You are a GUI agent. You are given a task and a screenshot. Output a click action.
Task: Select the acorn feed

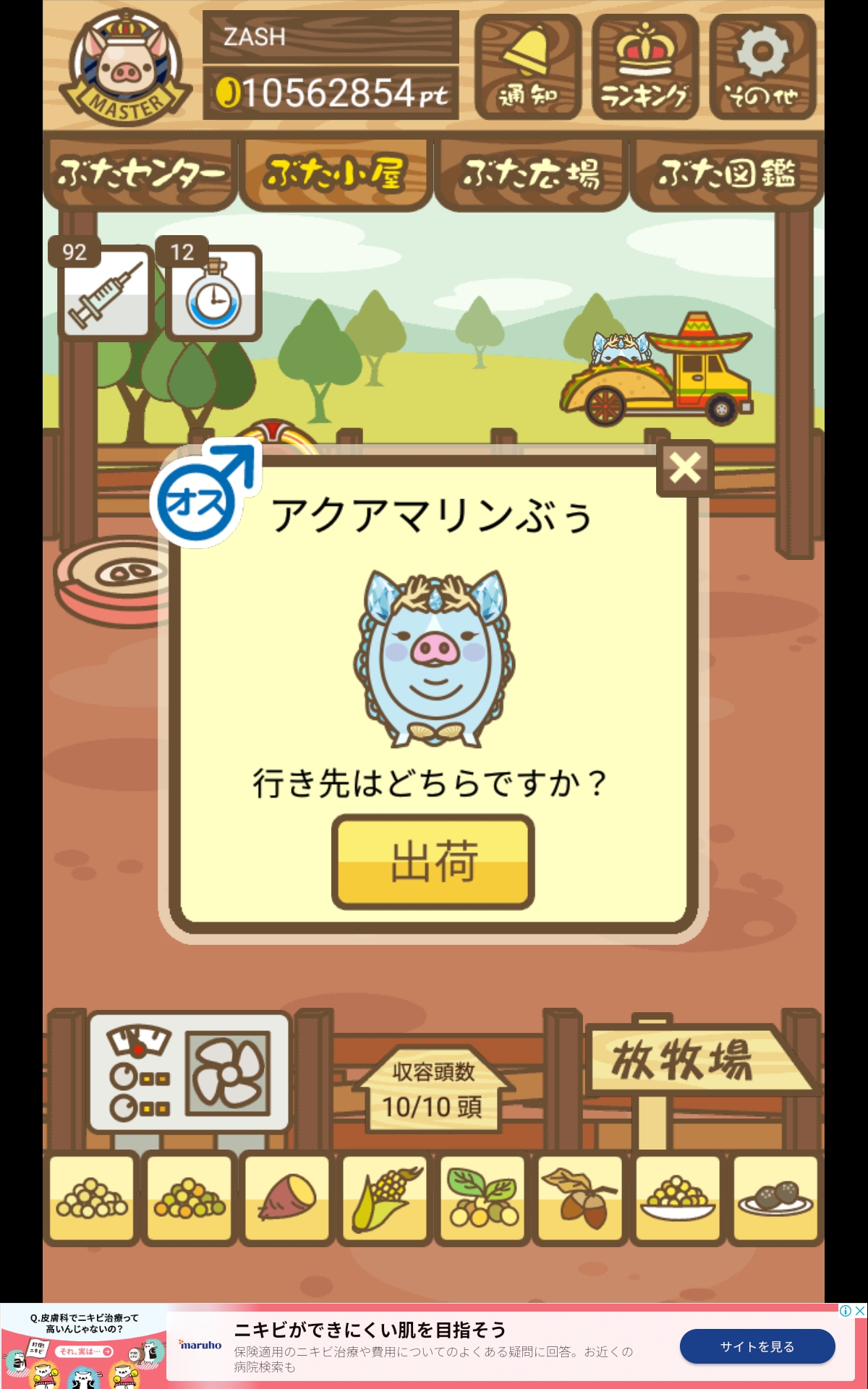click(x=581, y=1199)
